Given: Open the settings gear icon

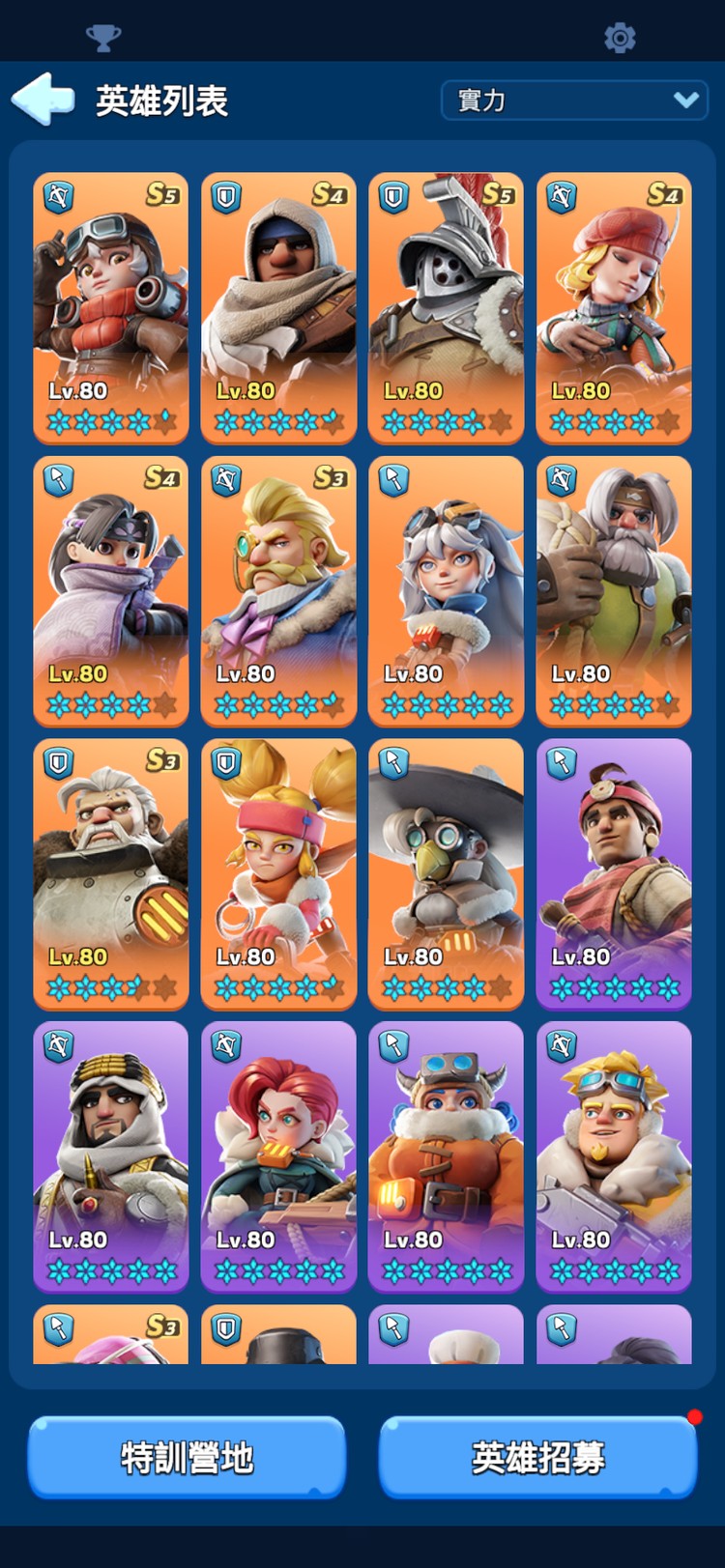Looking at the screenshot, I should (x=619, y=38).
